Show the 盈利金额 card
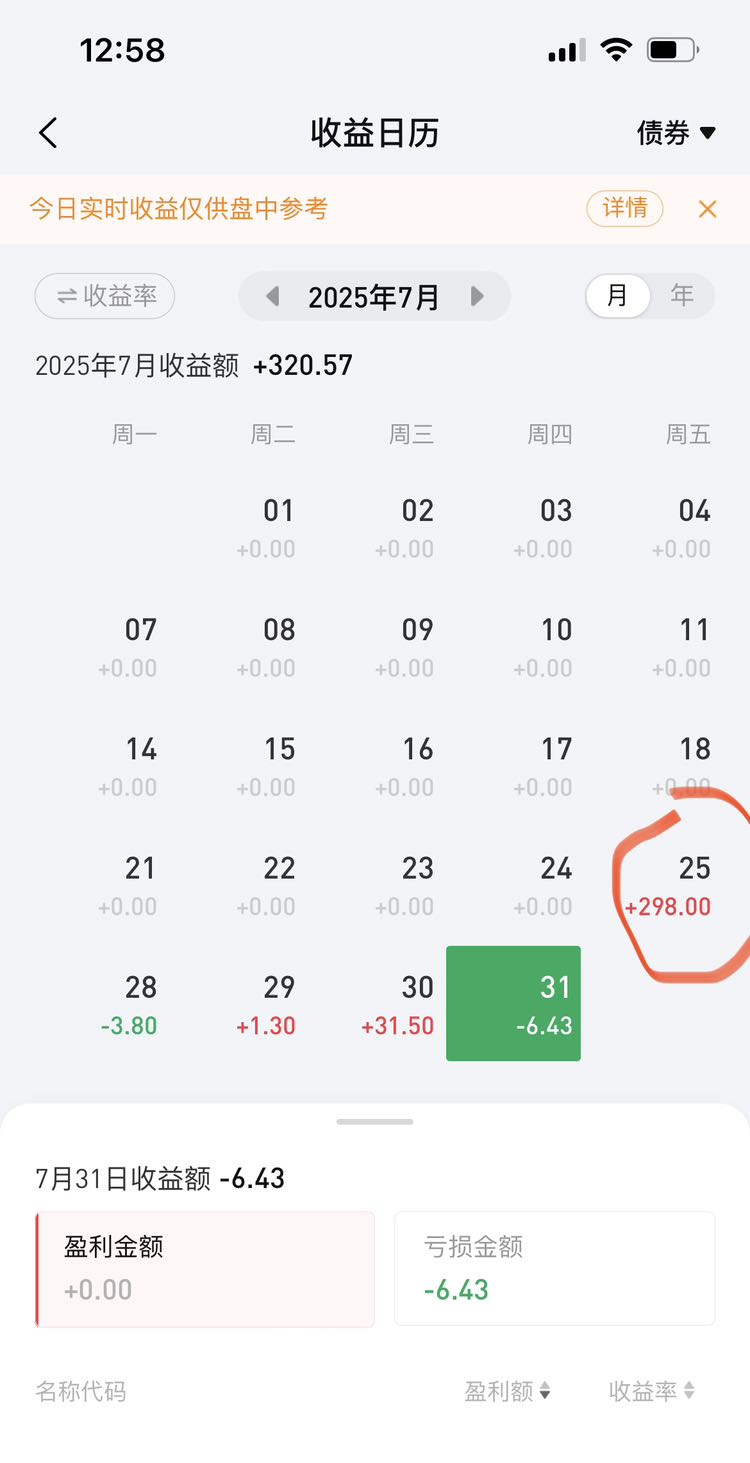 click(x=205, y=1269)
